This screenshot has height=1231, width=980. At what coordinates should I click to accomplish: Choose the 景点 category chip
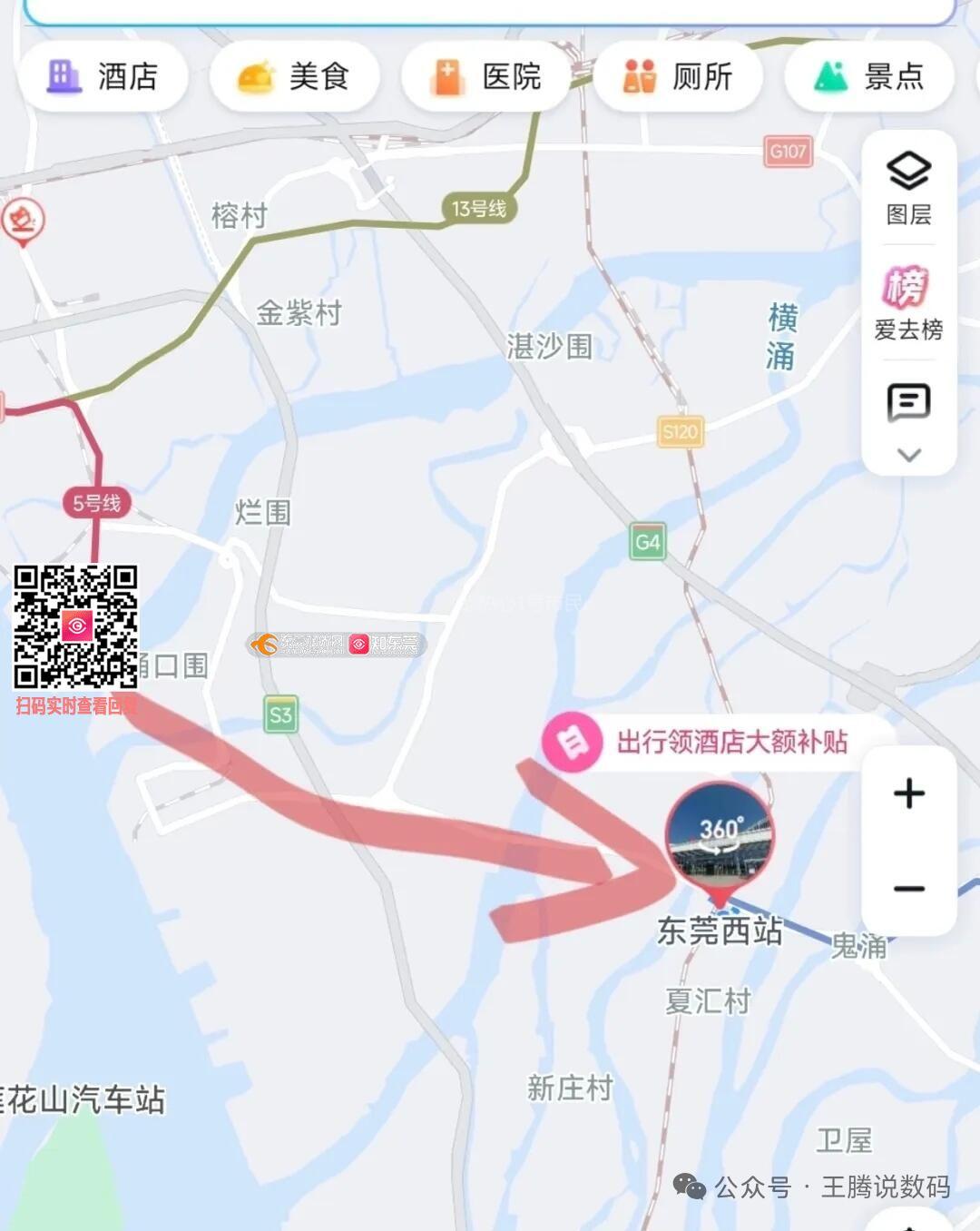(x=868, y=76)
